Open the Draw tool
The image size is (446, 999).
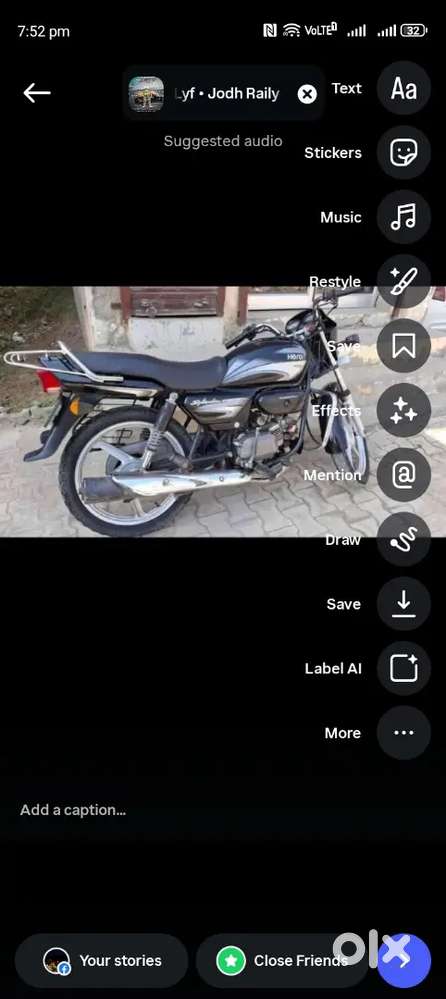pos(403,539)
